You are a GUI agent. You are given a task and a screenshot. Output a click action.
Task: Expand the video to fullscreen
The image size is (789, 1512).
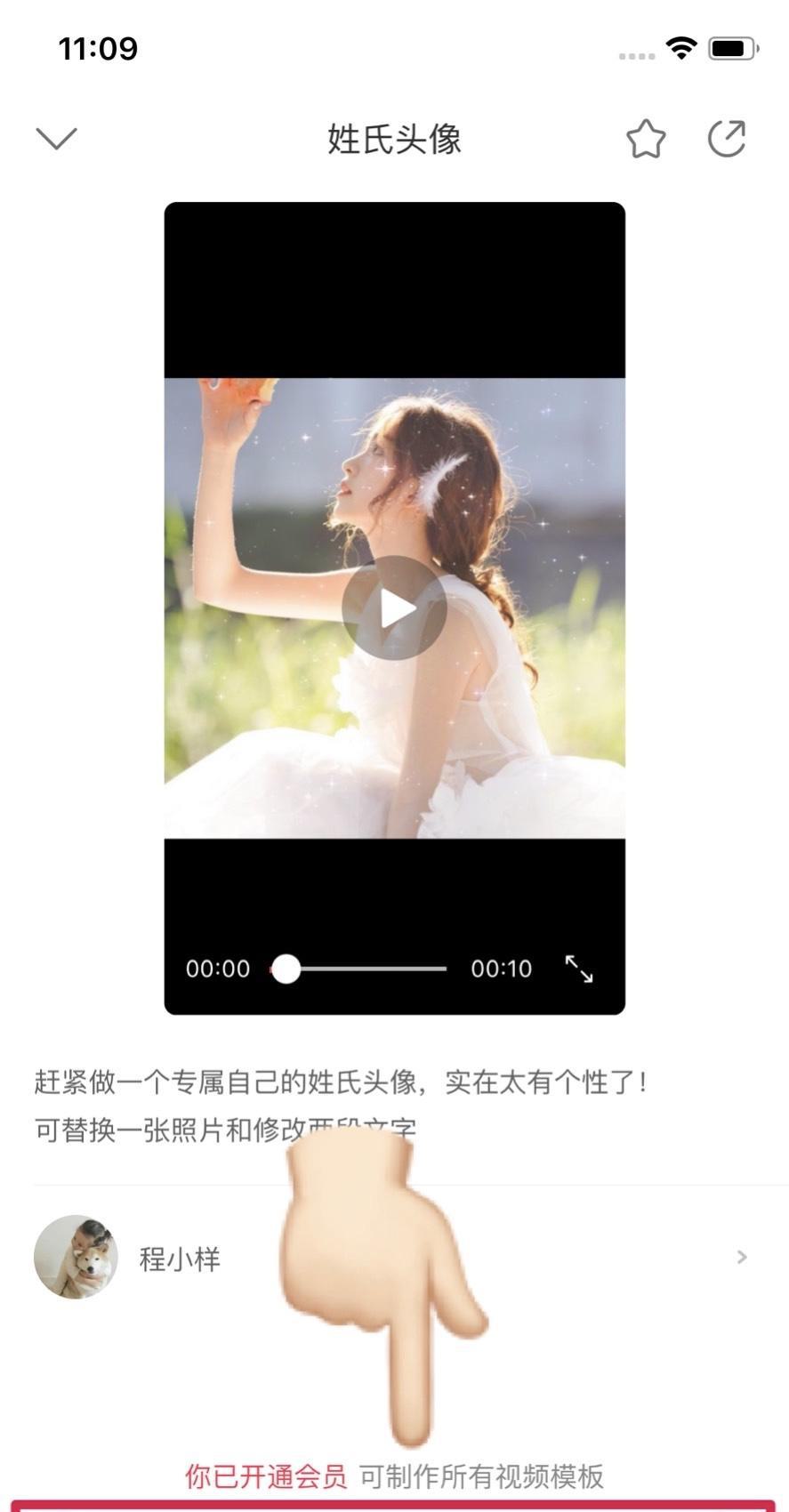(x=579, y=969)
